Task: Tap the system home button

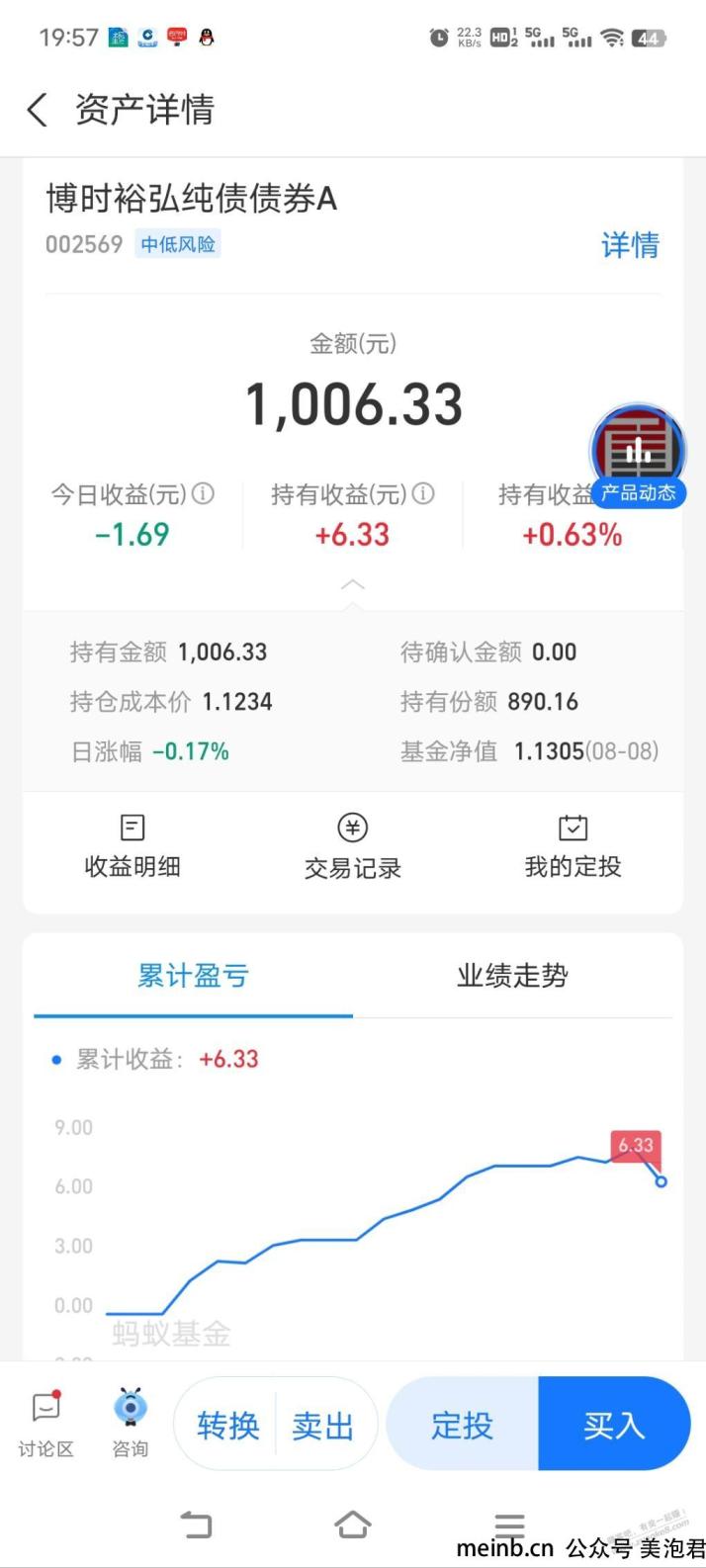Action: tap(353, 1524)
